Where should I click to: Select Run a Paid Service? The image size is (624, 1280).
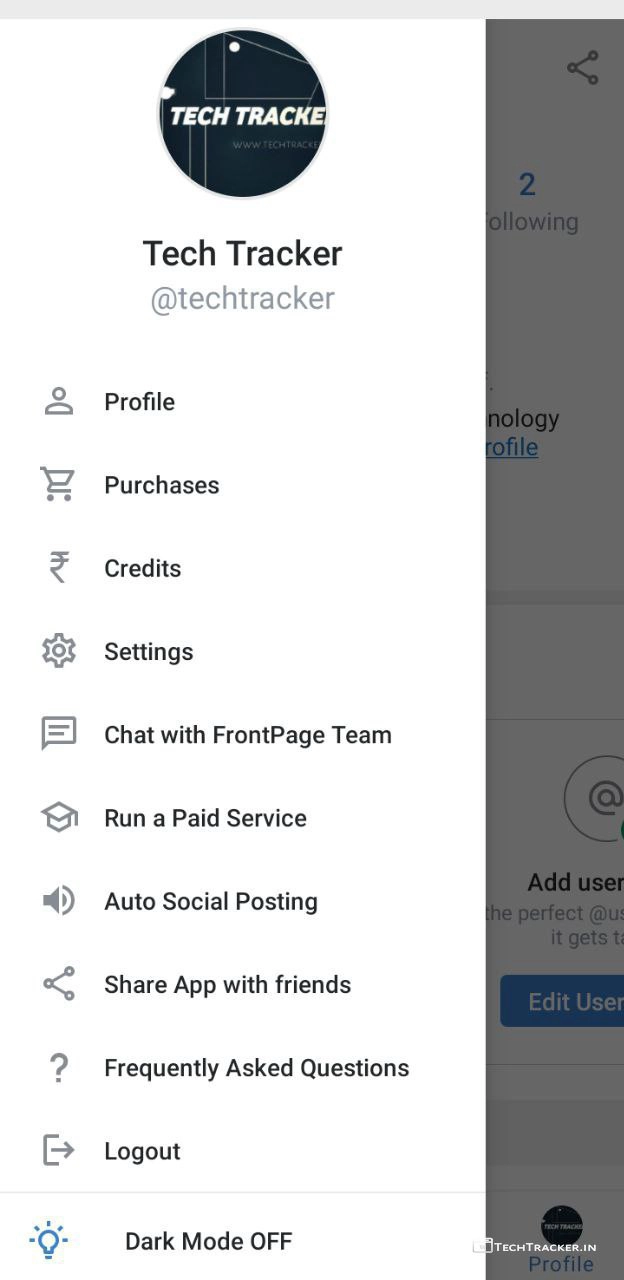[205, 818]
